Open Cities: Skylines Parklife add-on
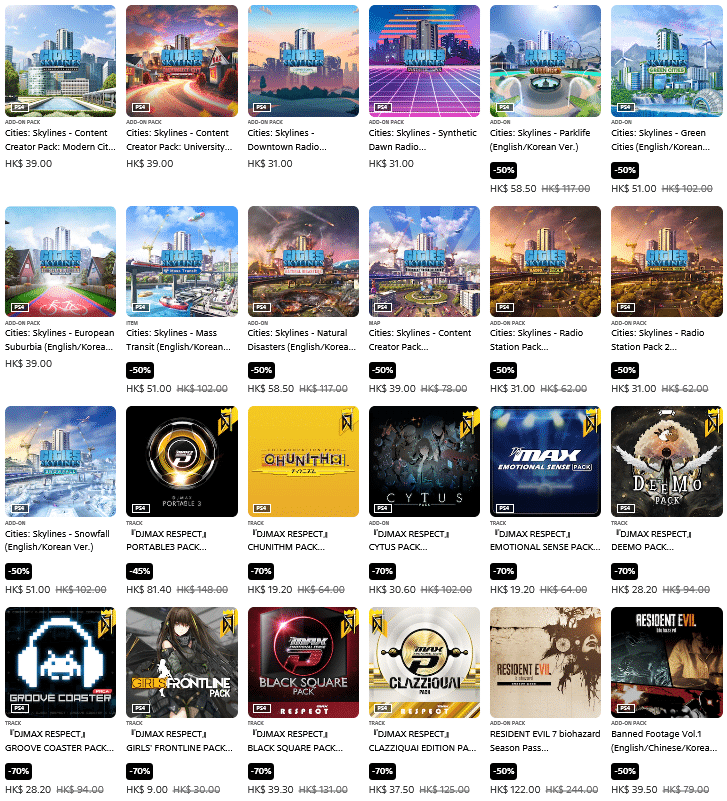The width and height of the screenshot is (727, 801). (x=545, y=60)
